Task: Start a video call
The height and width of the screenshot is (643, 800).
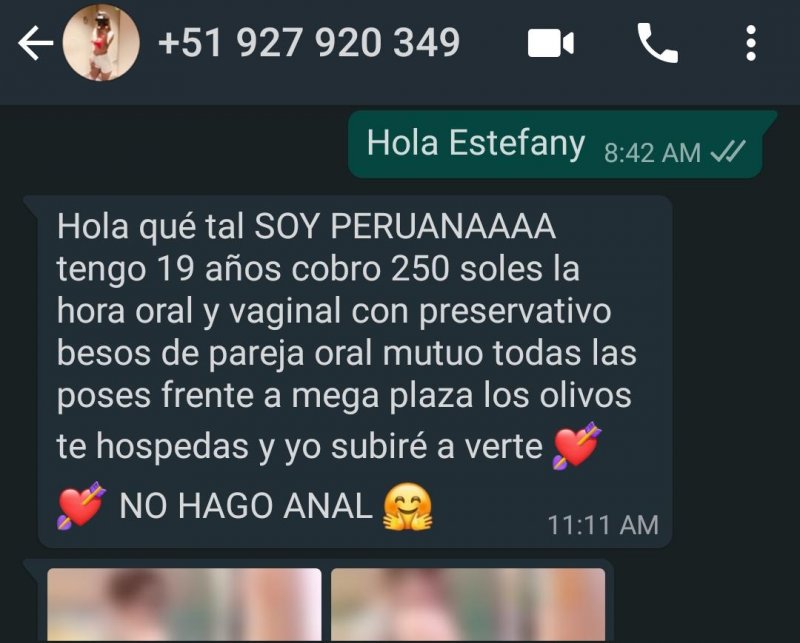Action: tap(550, 44)
